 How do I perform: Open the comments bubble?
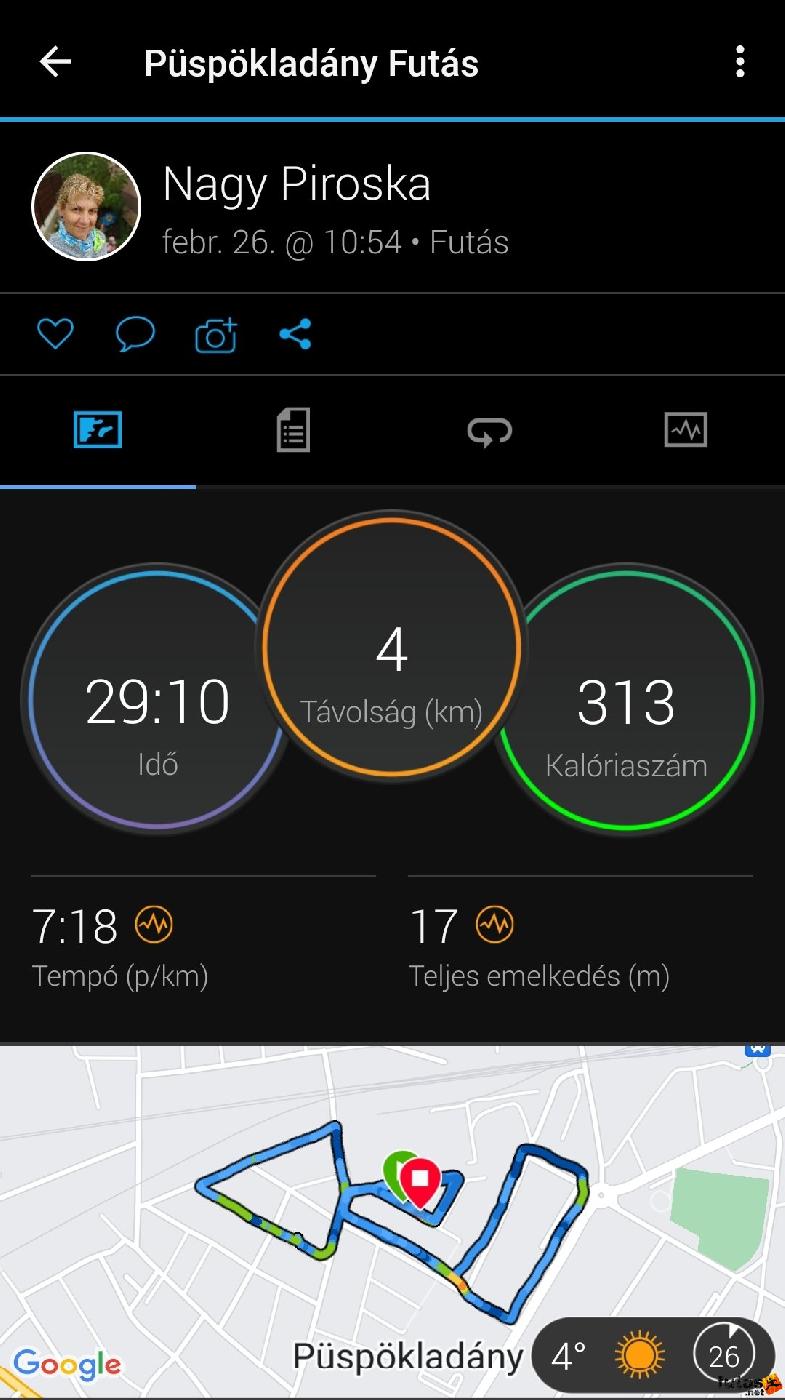(x=135, y=334)
